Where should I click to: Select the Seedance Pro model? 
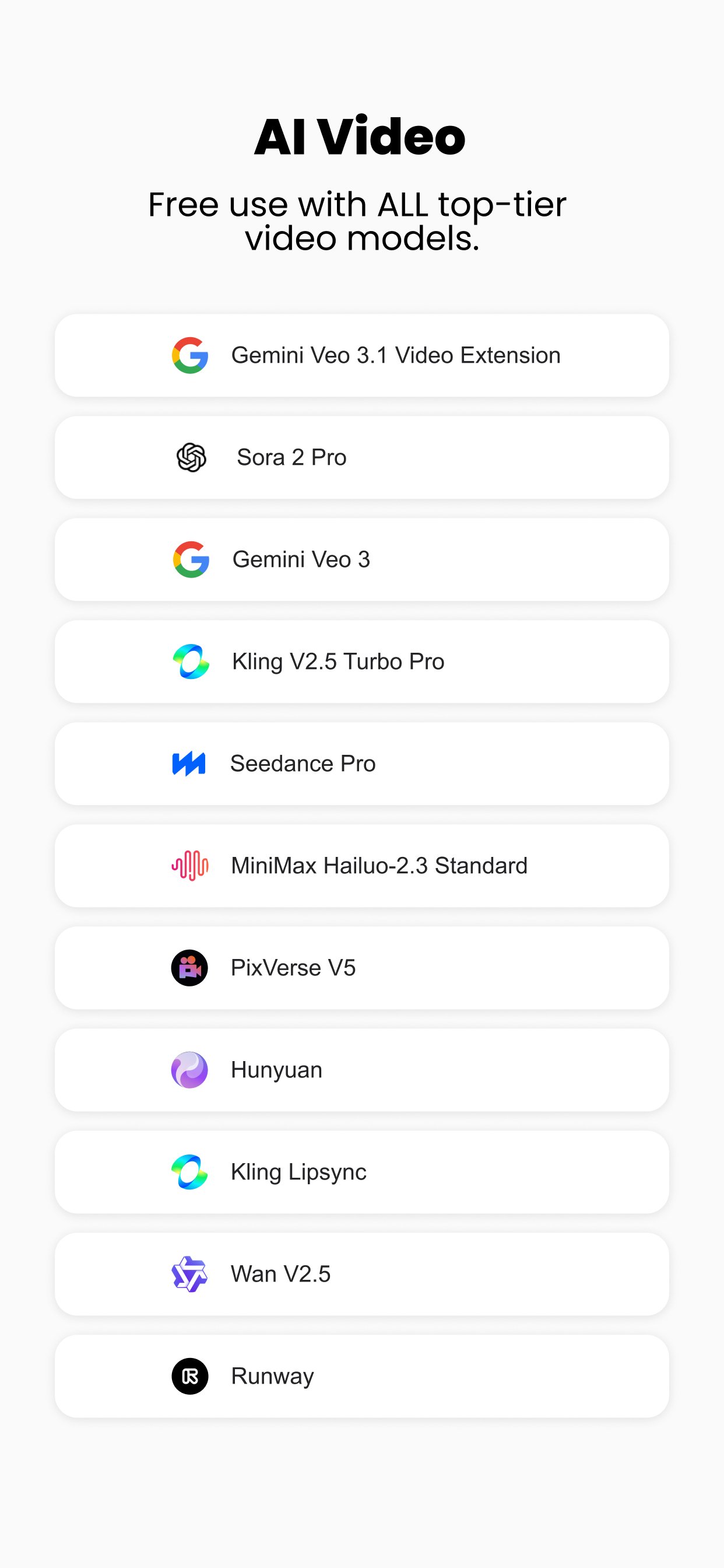click(x=362, y=764)
